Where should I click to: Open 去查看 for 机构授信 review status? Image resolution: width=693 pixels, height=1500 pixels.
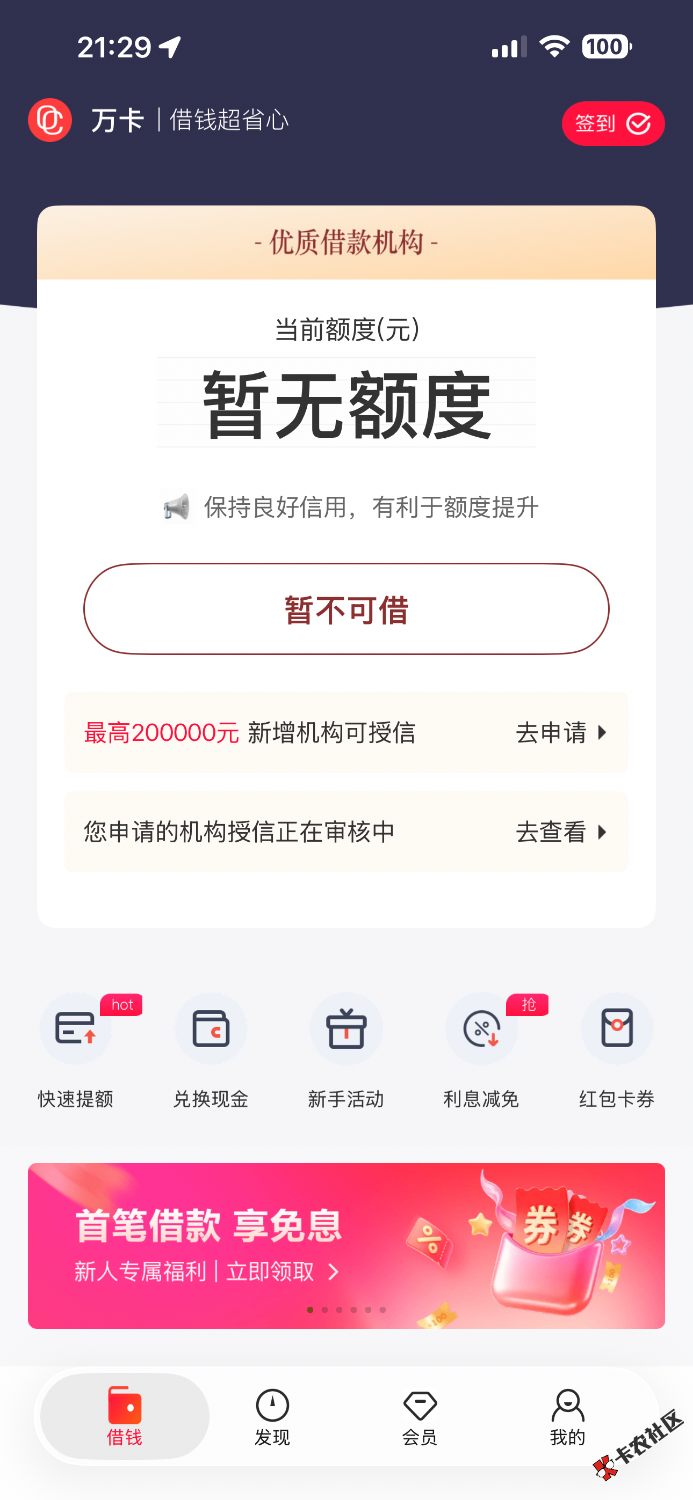[x=561, y=832]
